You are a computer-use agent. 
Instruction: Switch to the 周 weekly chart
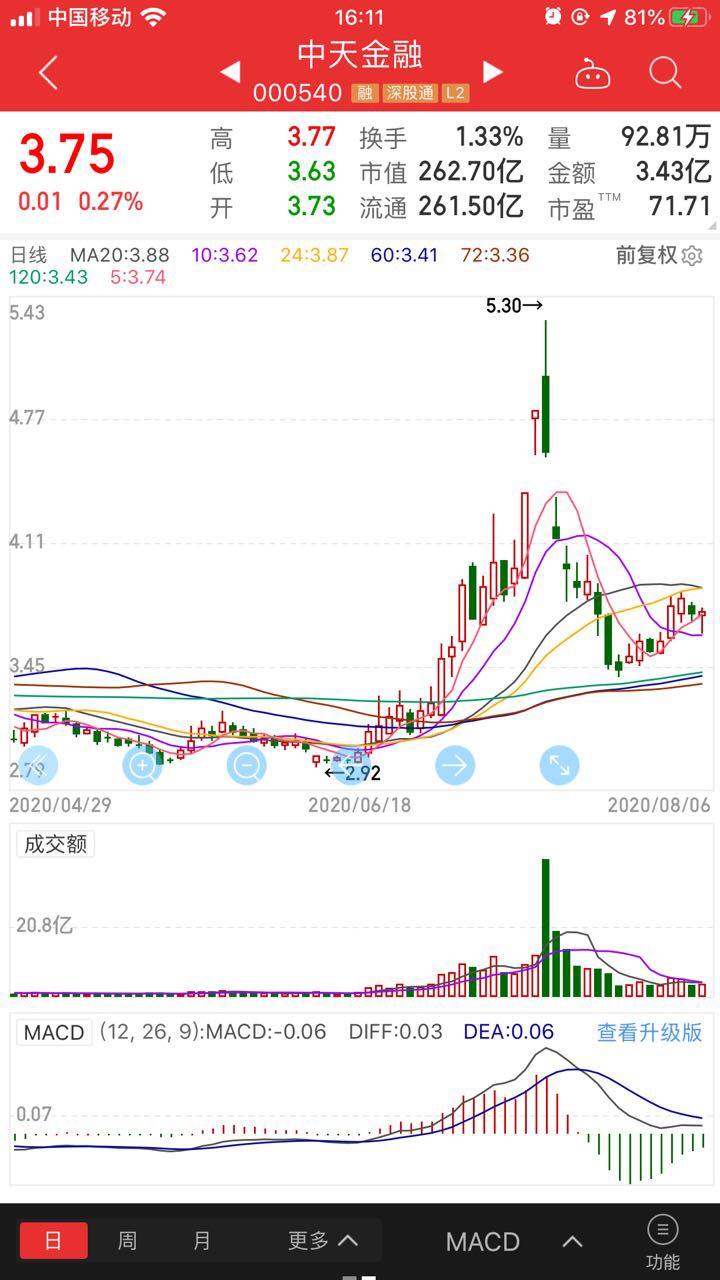[128, 1241]
